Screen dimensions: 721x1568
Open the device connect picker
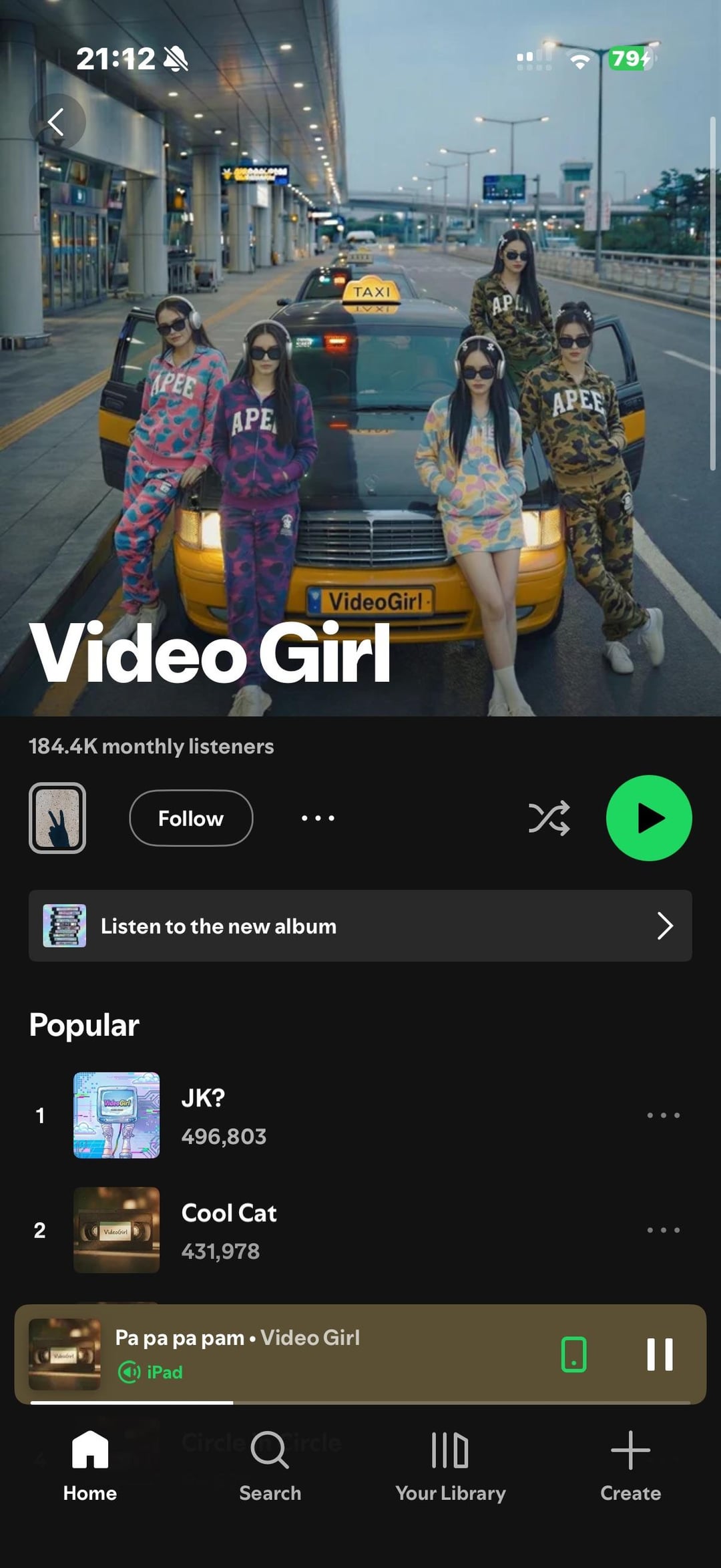pos(573,1354)
